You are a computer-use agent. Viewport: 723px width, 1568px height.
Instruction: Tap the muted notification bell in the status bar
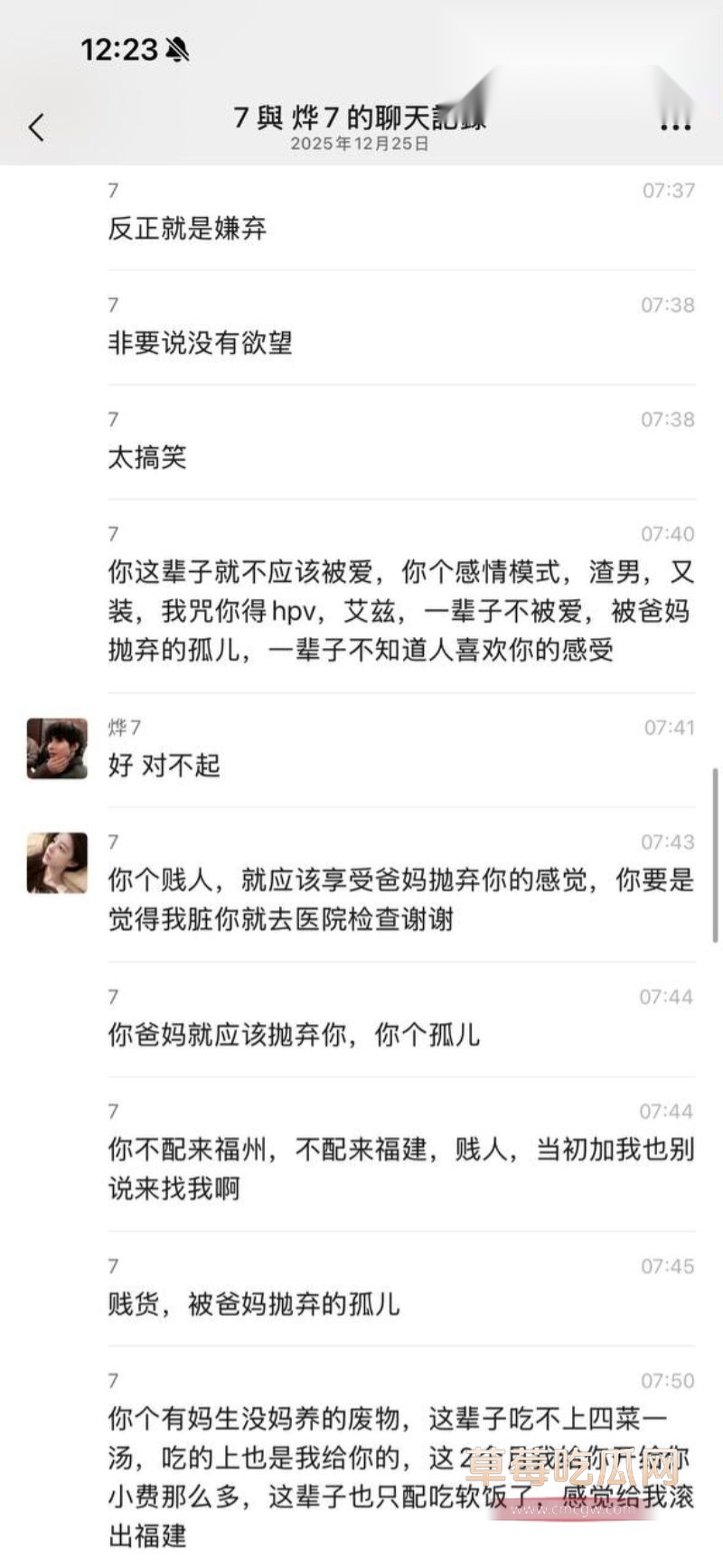point(178,52)
